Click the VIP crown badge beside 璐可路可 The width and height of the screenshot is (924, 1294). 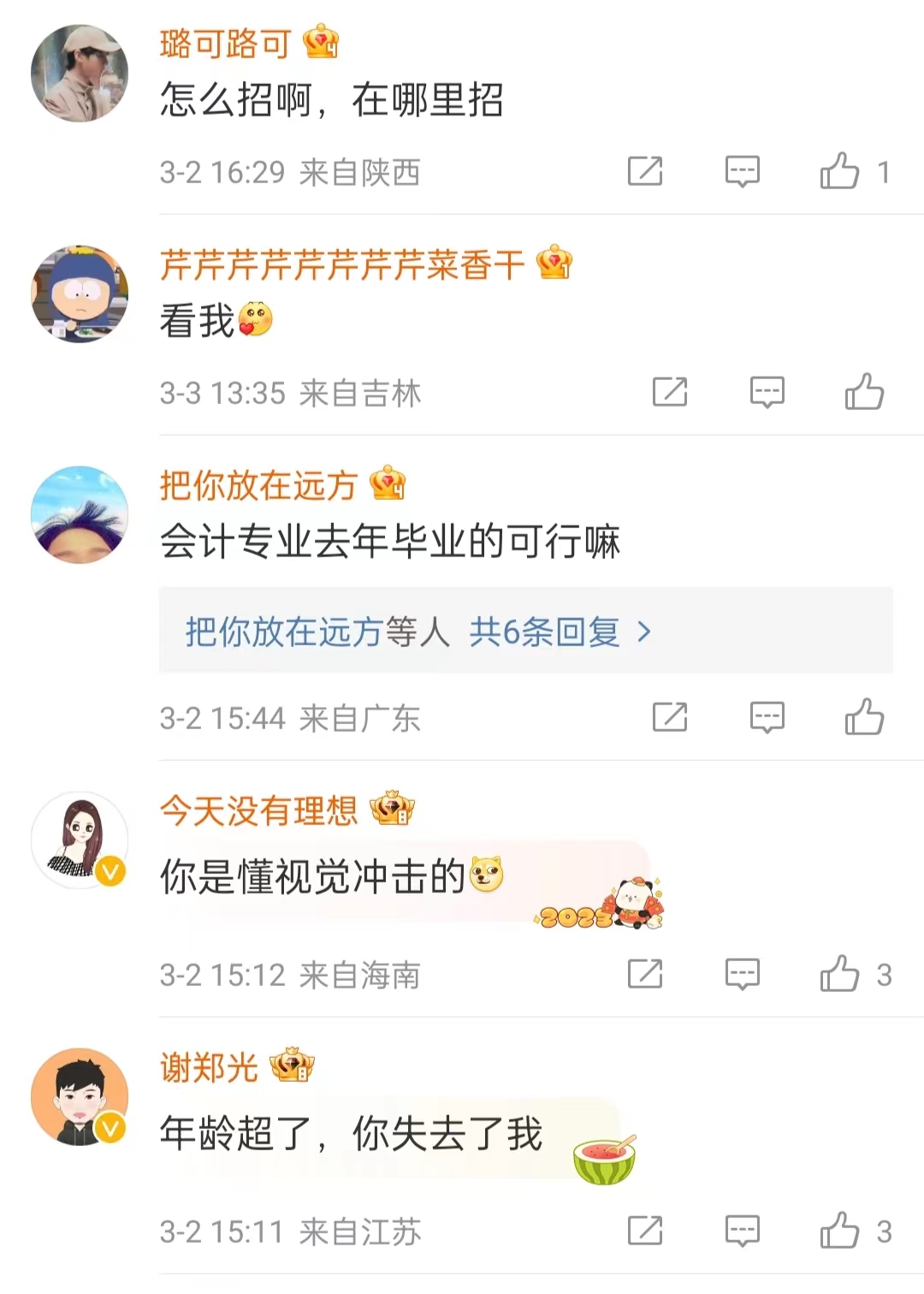[x=323, y=40]
